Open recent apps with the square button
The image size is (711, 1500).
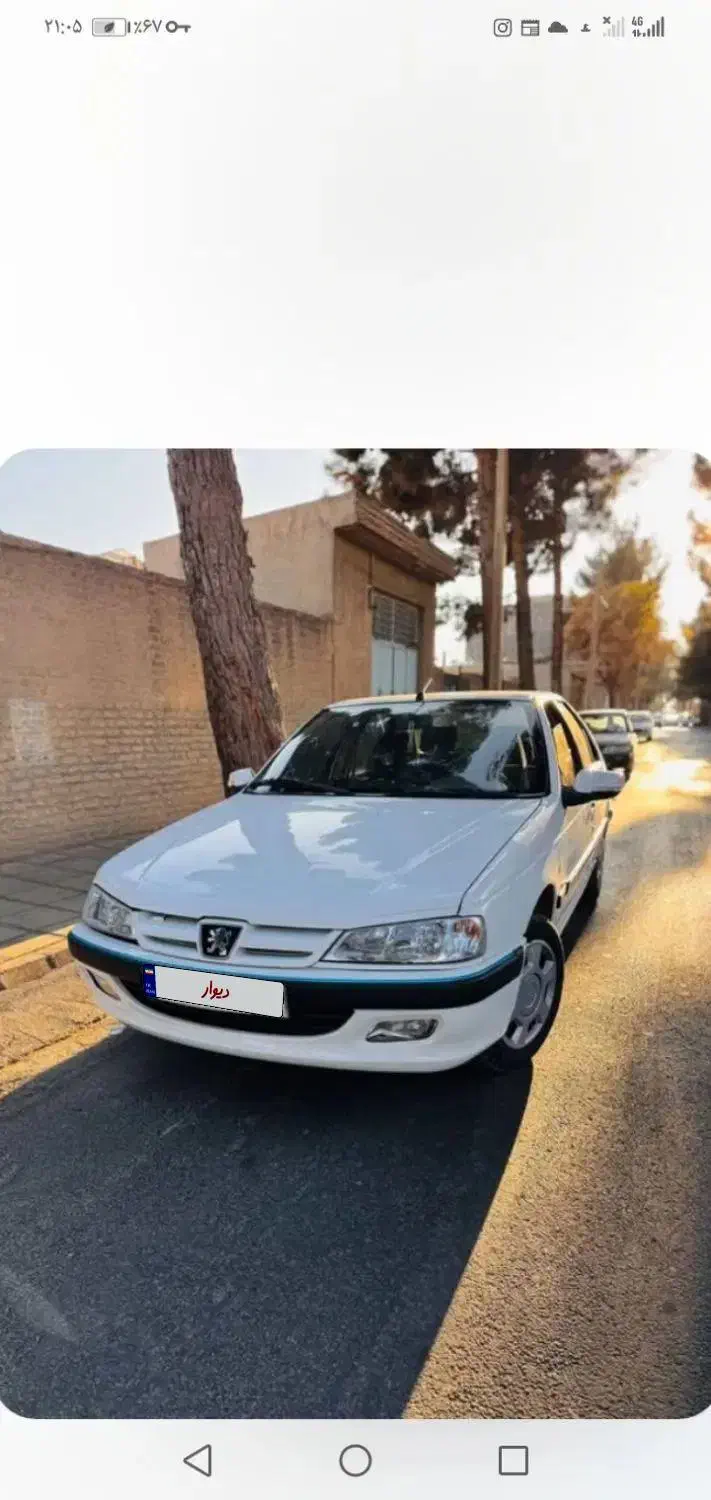(x=513, y=1461)
